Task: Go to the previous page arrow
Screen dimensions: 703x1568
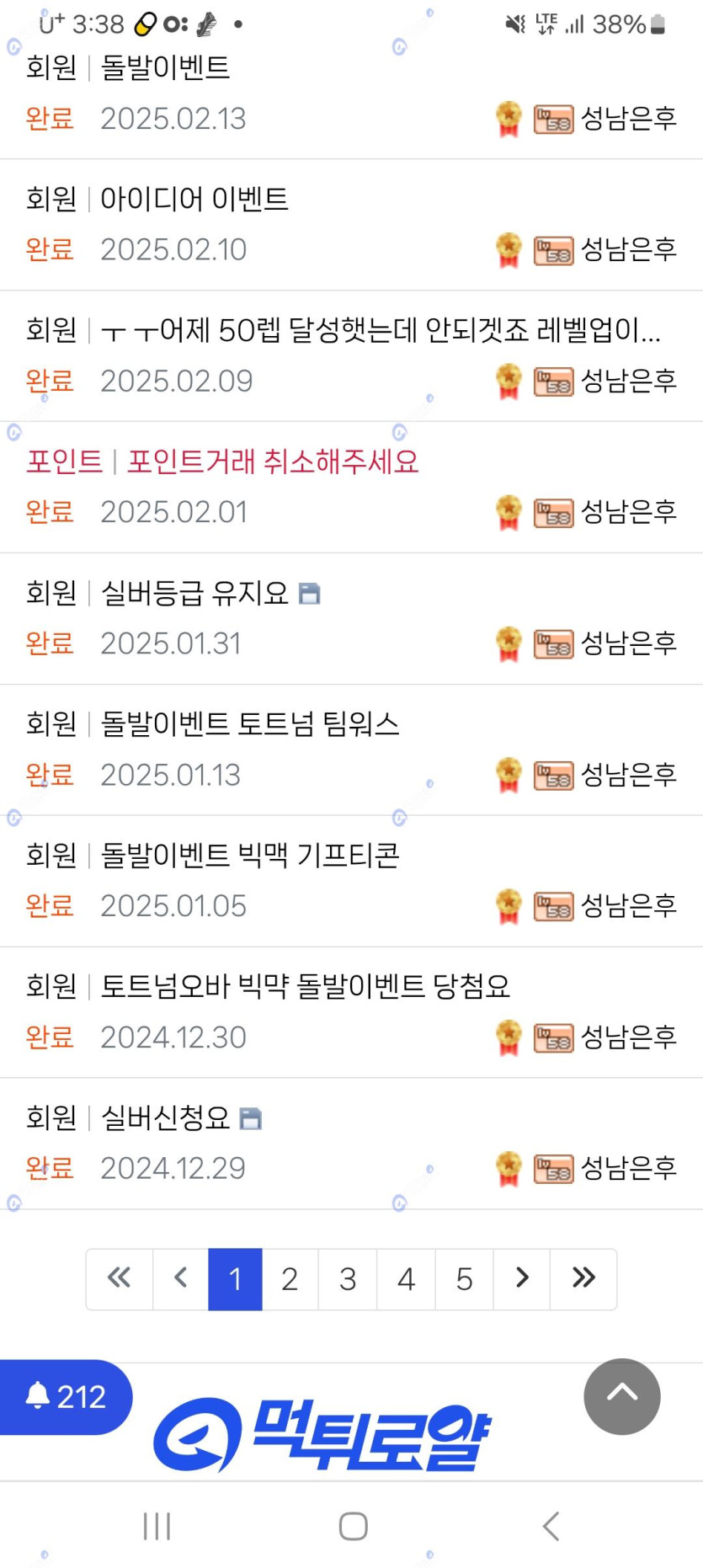Action: point(180,1279)
